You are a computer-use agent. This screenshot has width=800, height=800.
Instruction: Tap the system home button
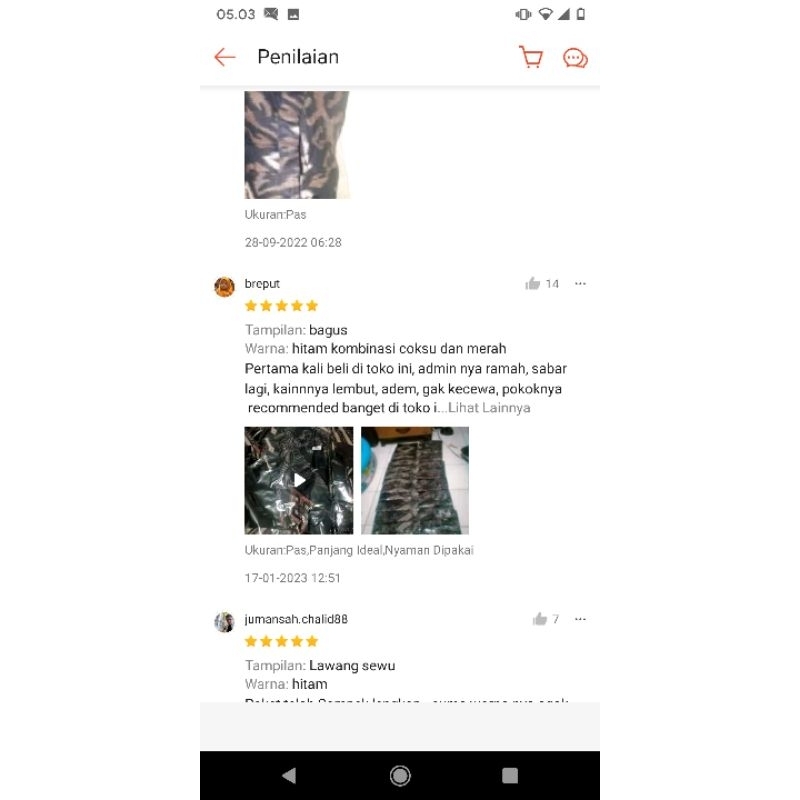400,775
